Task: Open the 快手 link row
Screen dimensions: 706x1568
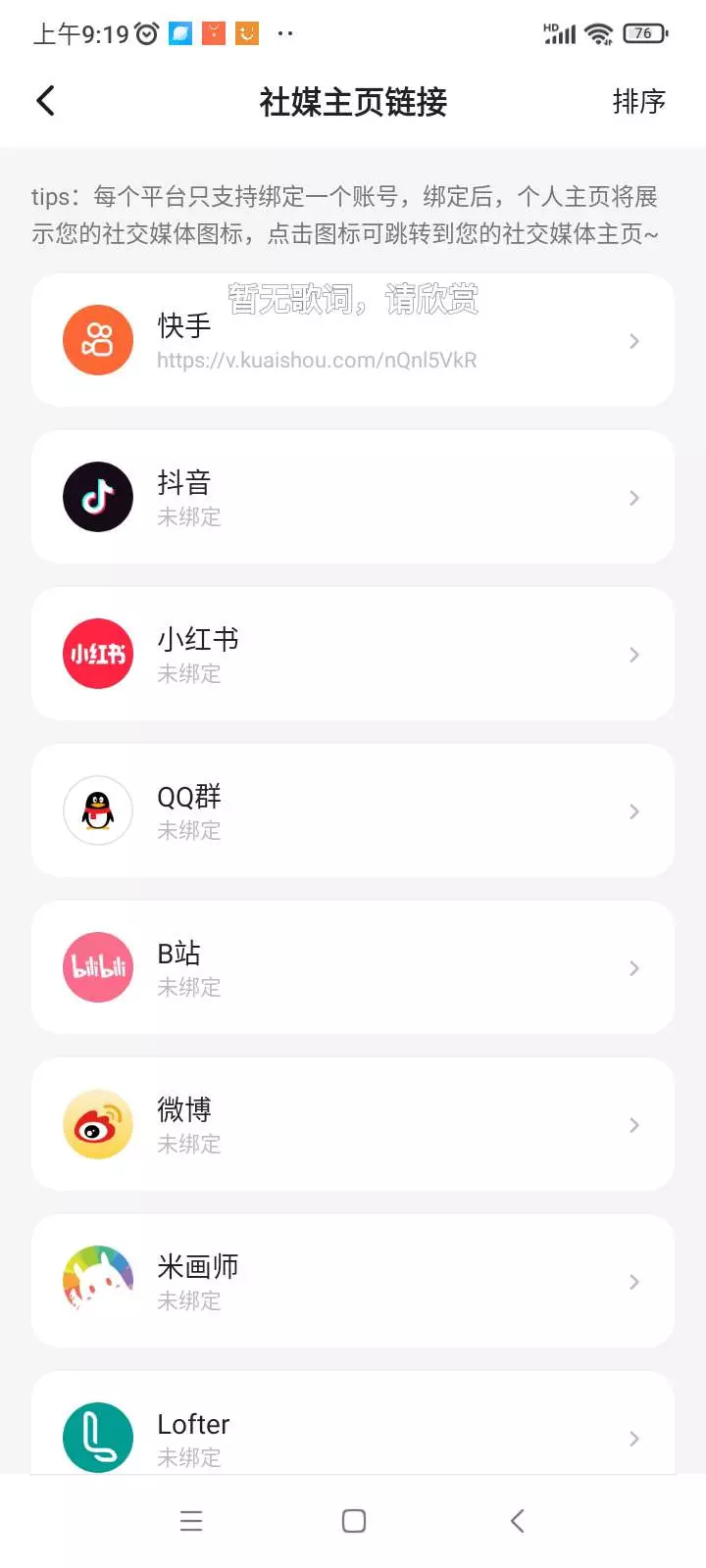Action: point(353,340)
